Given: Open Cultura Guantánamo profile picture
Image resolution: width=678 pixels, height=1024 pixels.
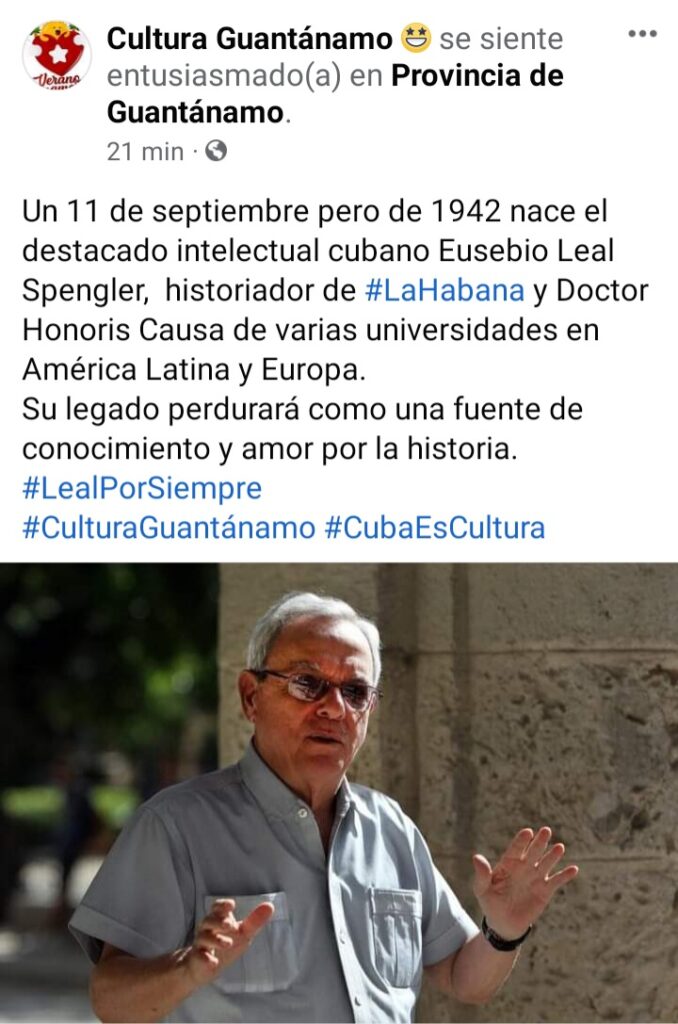Looking at the screenshot, I should tap(56, 56).
